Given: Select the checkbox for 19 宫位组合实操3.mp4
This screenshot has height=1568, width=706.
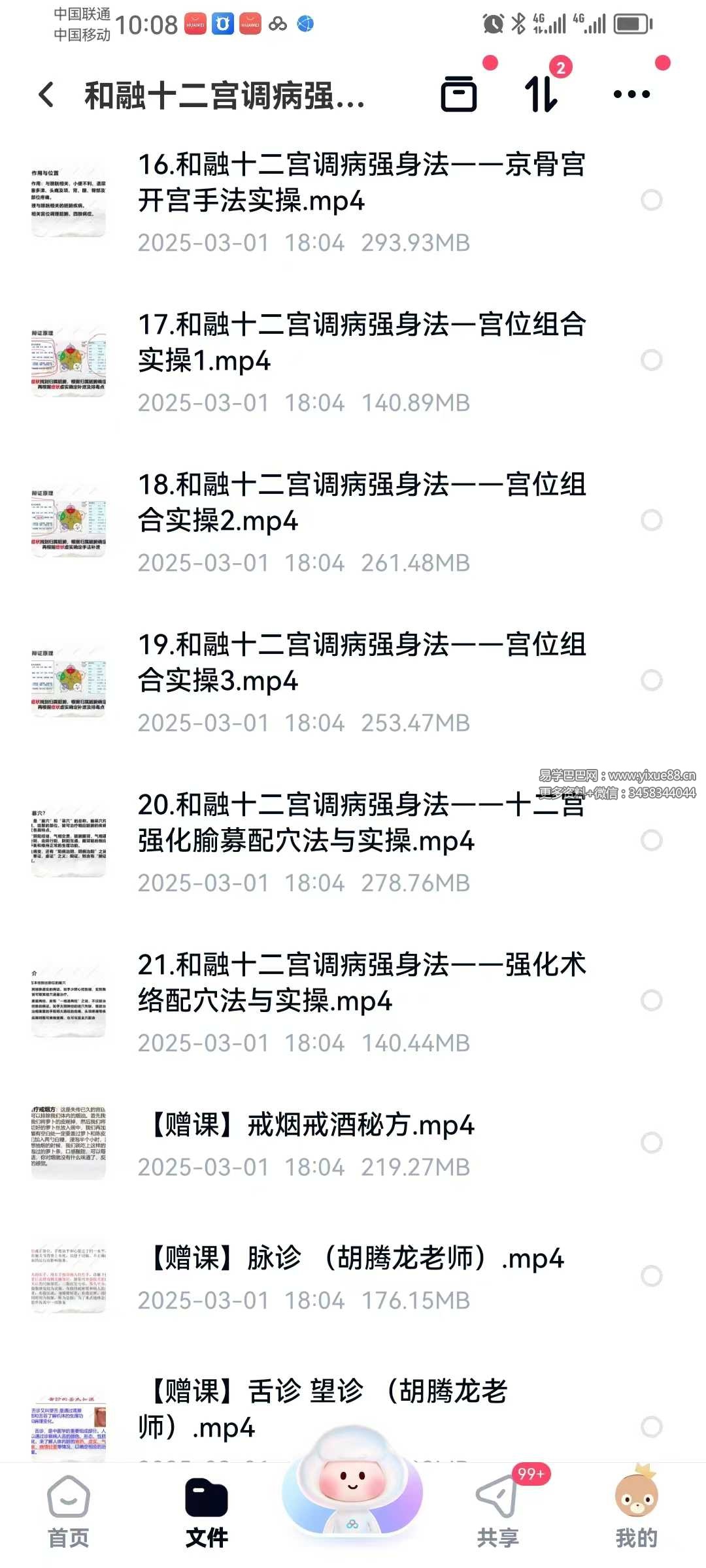Looking at the screenshot, I should pyautogui.click(x=651, y=680).
